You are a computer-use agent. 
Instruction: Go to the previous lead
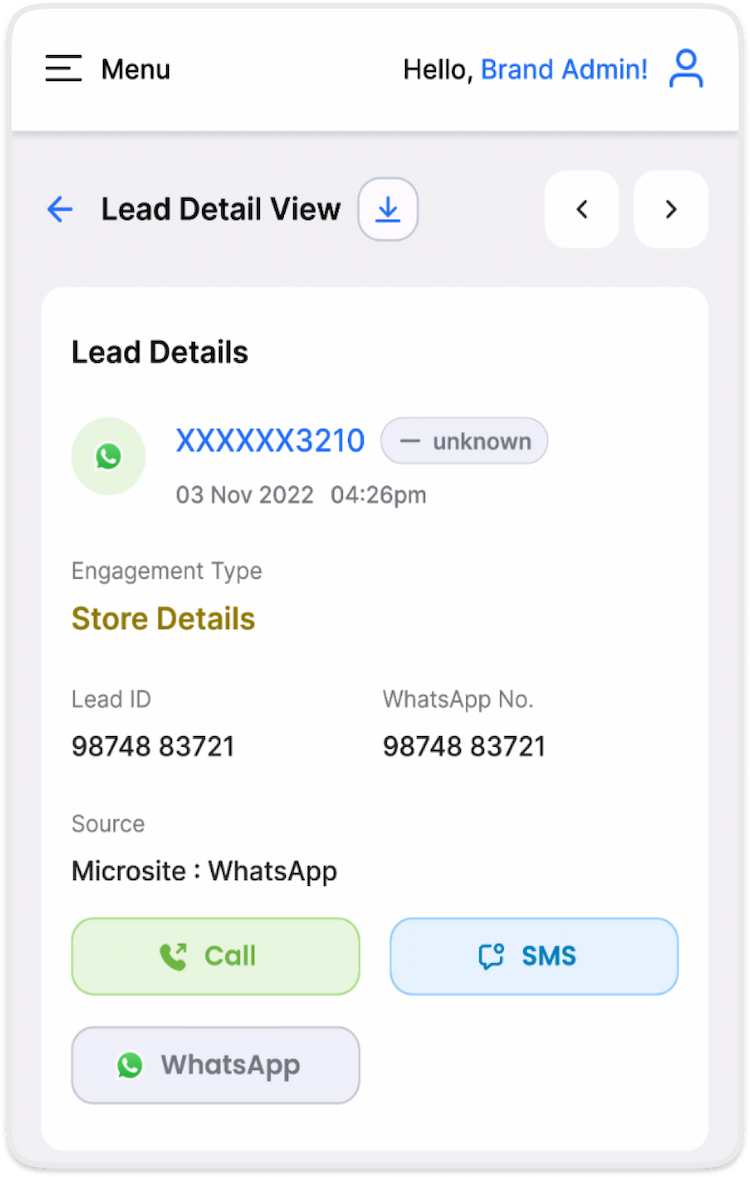(x=581, y=209)
